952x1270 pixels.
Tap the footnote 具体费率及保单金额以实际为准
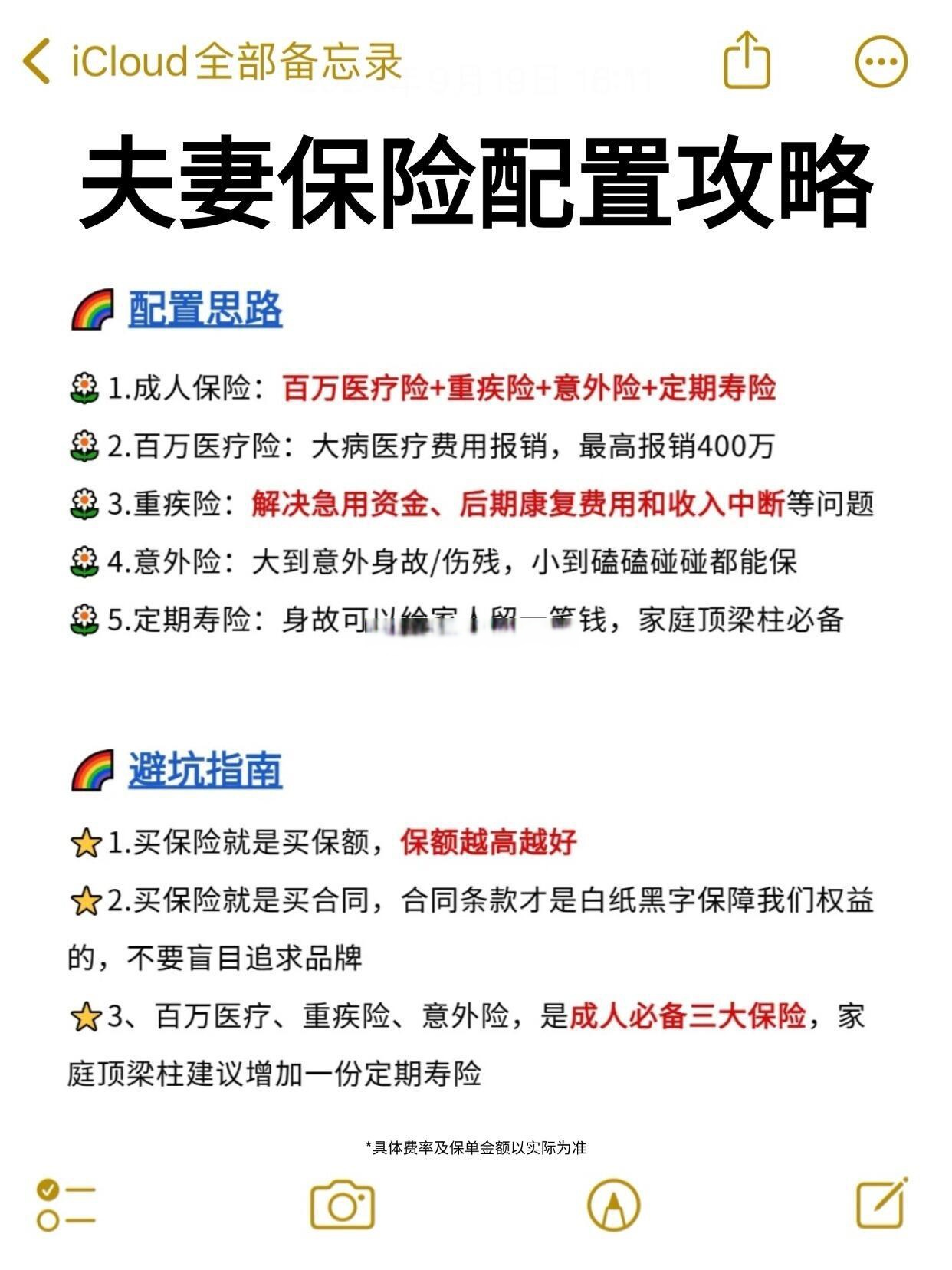tap(475, 1146)
